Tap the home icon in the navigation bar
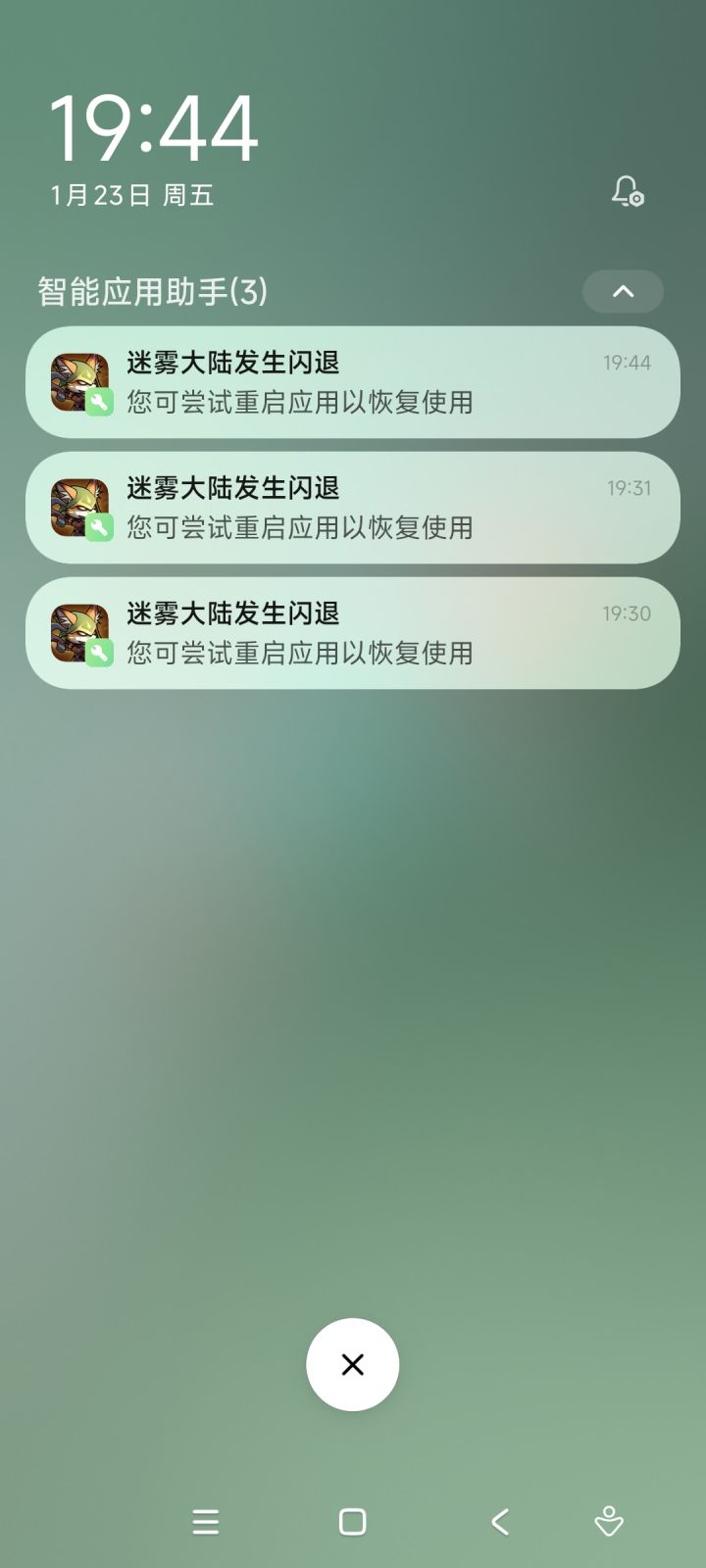The height and width of the screenshot is (1568, 706). point(352,1522)
